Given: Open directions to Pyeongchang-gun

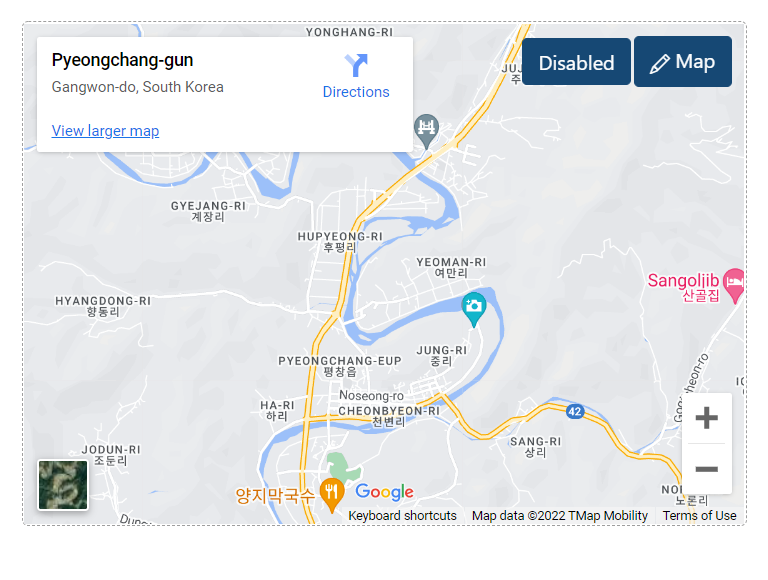Looking at the screenshot, I should (356, 77).
